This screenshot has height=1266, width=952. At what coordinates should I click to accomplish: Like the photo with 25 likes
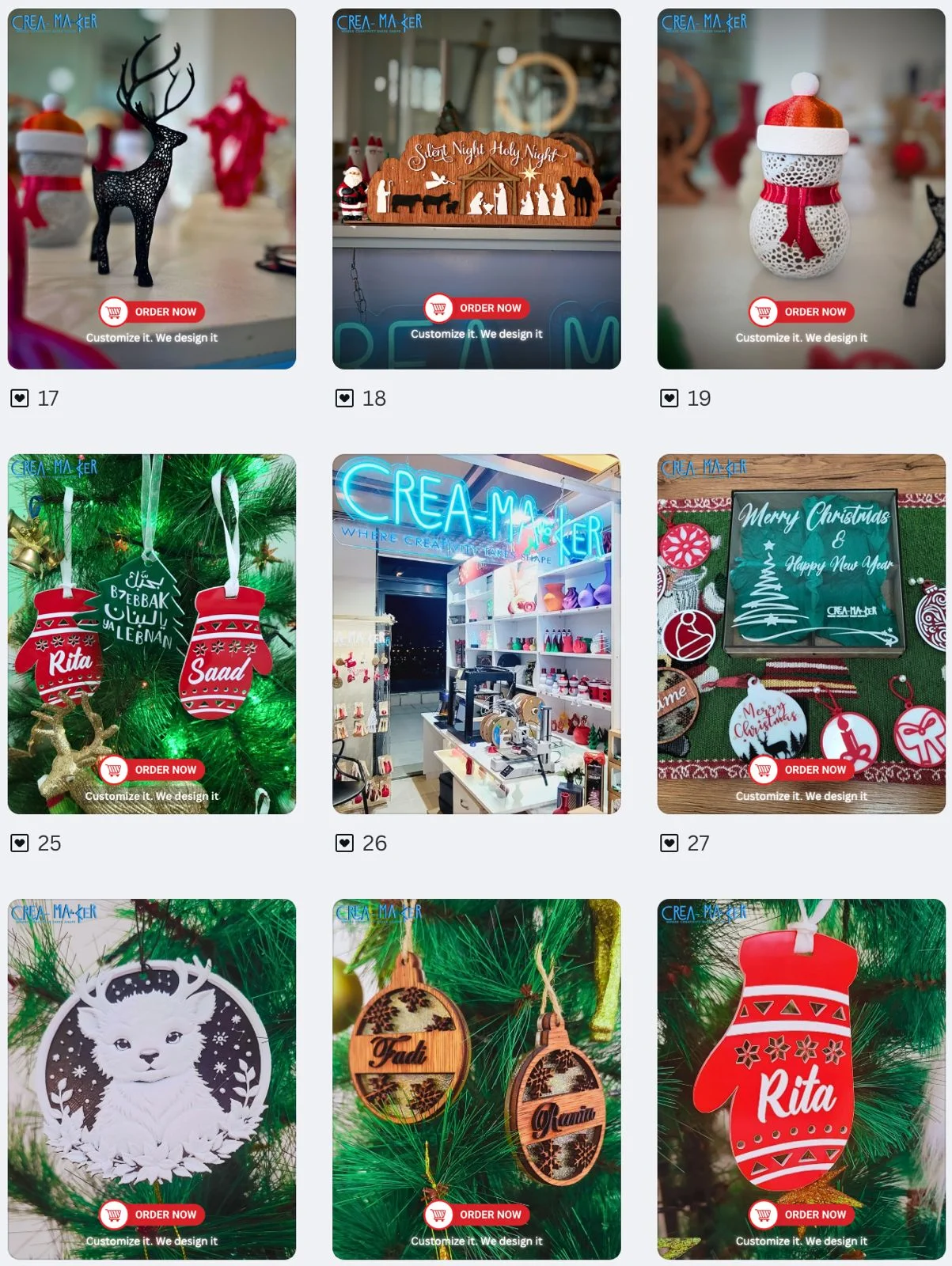pos(20,843)
